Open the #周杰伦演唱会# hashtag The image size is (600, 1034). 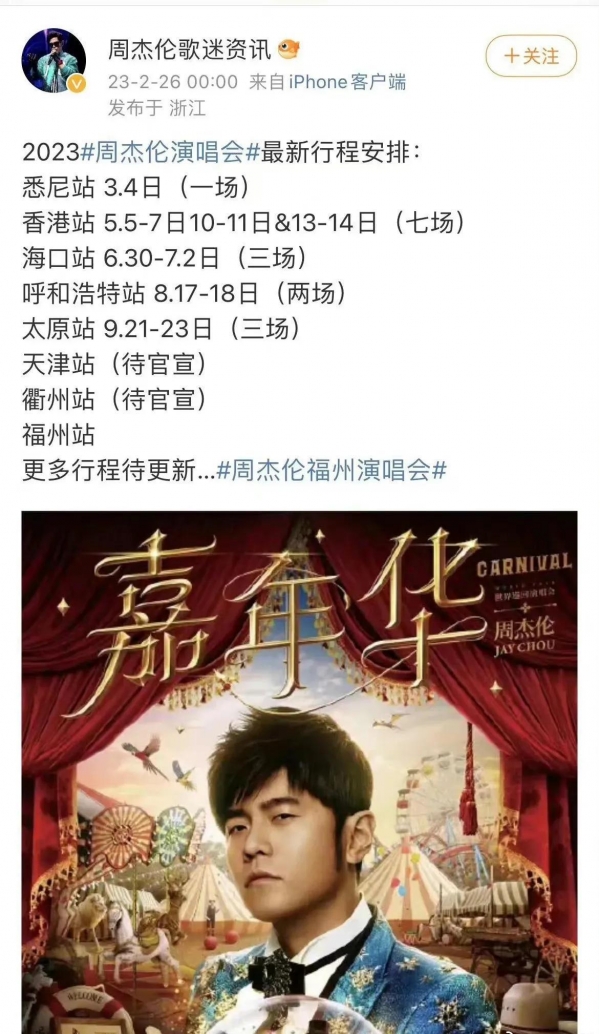[170, 153]
